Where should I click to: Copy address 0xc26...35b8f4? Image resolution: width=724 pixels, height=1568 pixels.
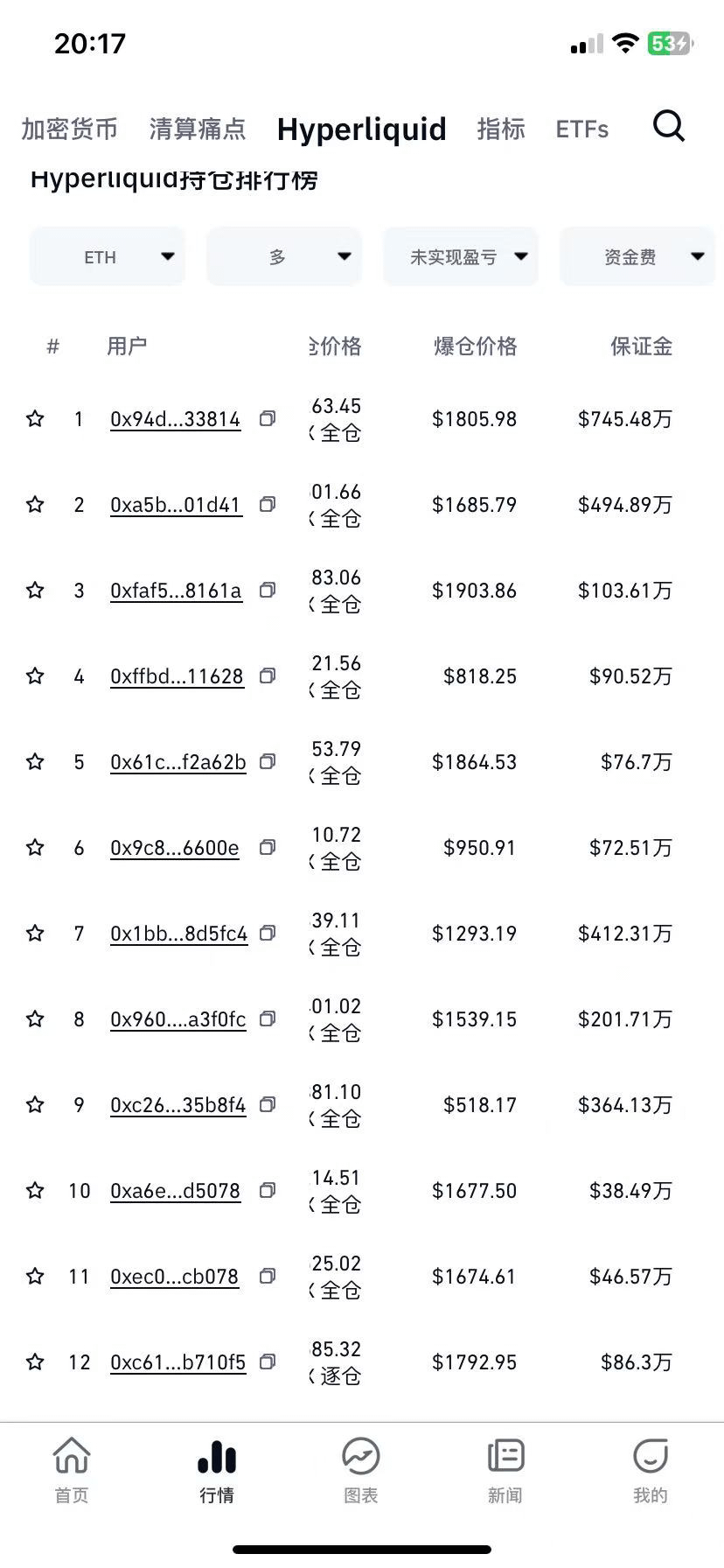(268, 1105)
